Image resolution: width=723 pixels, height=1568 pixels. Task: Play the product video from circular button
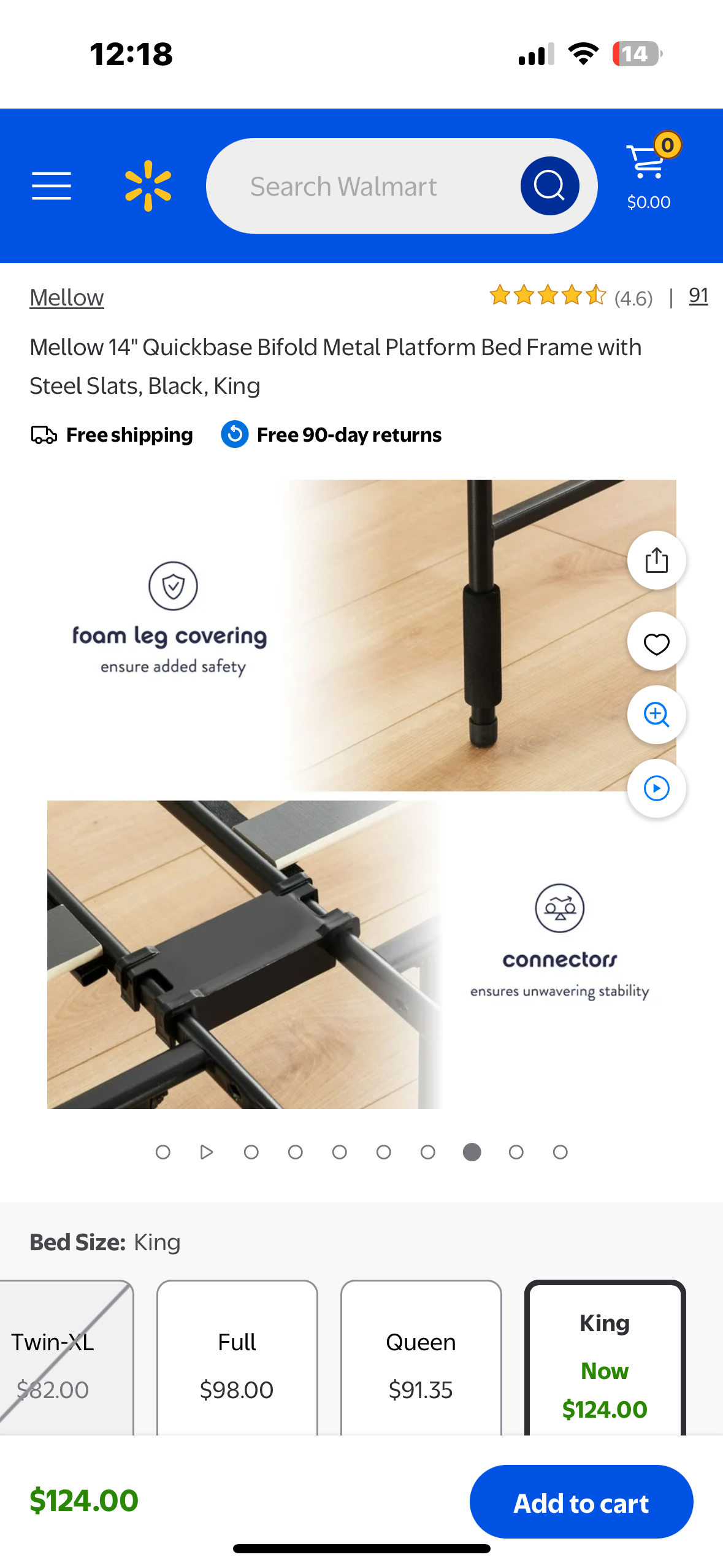coord(656,788)
